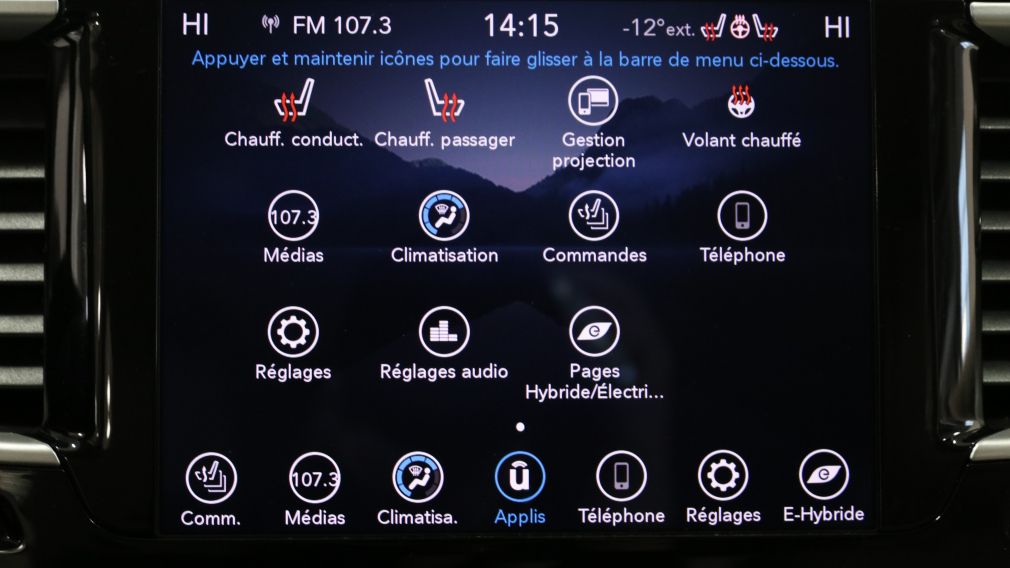Tap the FM 107.3 radio status
The image size is (1010, 568).
click(x=326, y=26)
